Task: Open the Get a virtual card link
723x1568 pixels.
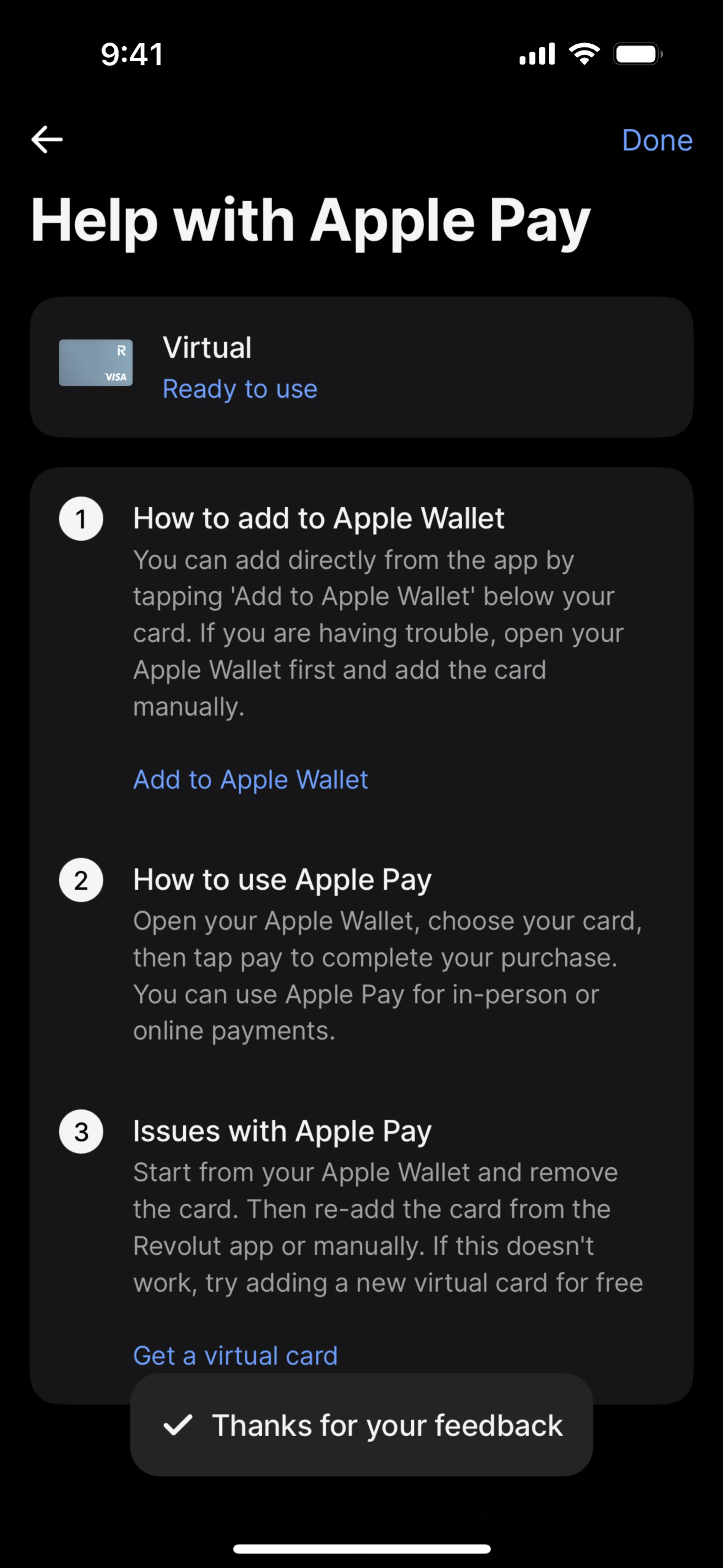Action: pyautogui.click(x=235, y=1355)
